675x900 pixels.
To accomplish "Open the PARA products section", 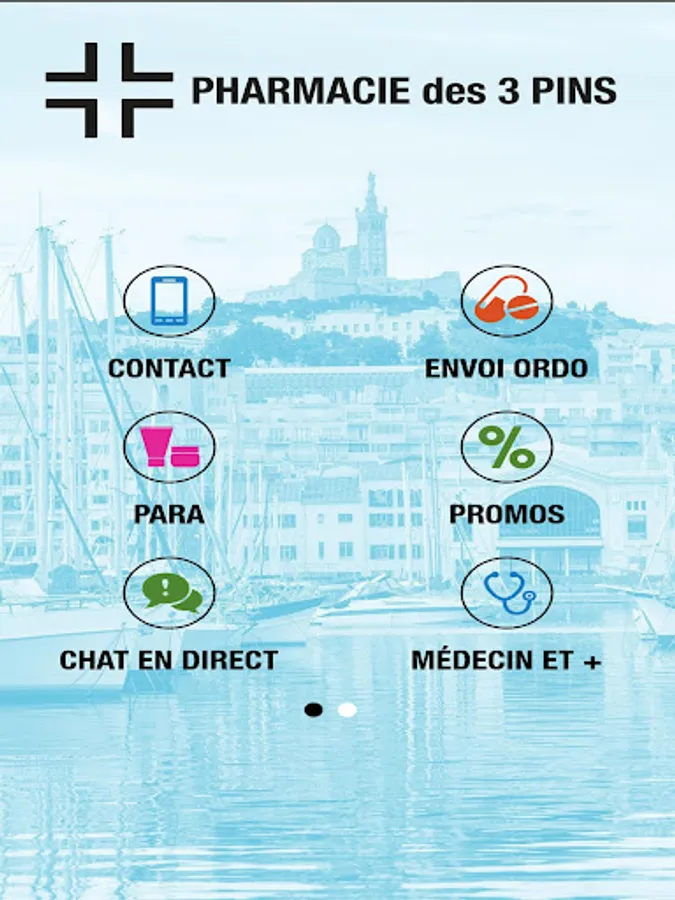I will pyautogui.click(x=169, y=447).
